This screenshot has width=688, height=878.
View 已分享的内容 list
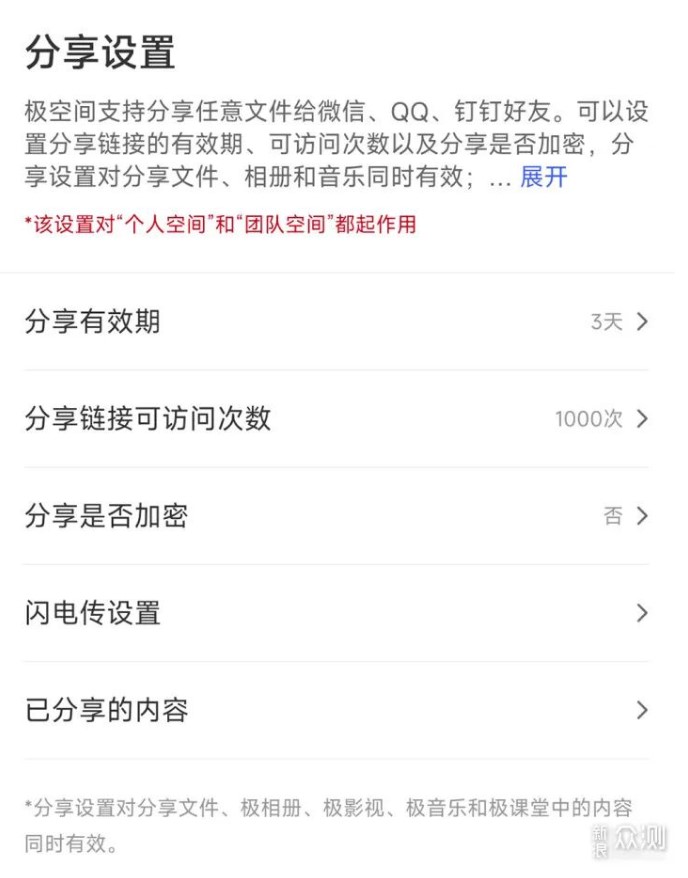tap(336, 710)
